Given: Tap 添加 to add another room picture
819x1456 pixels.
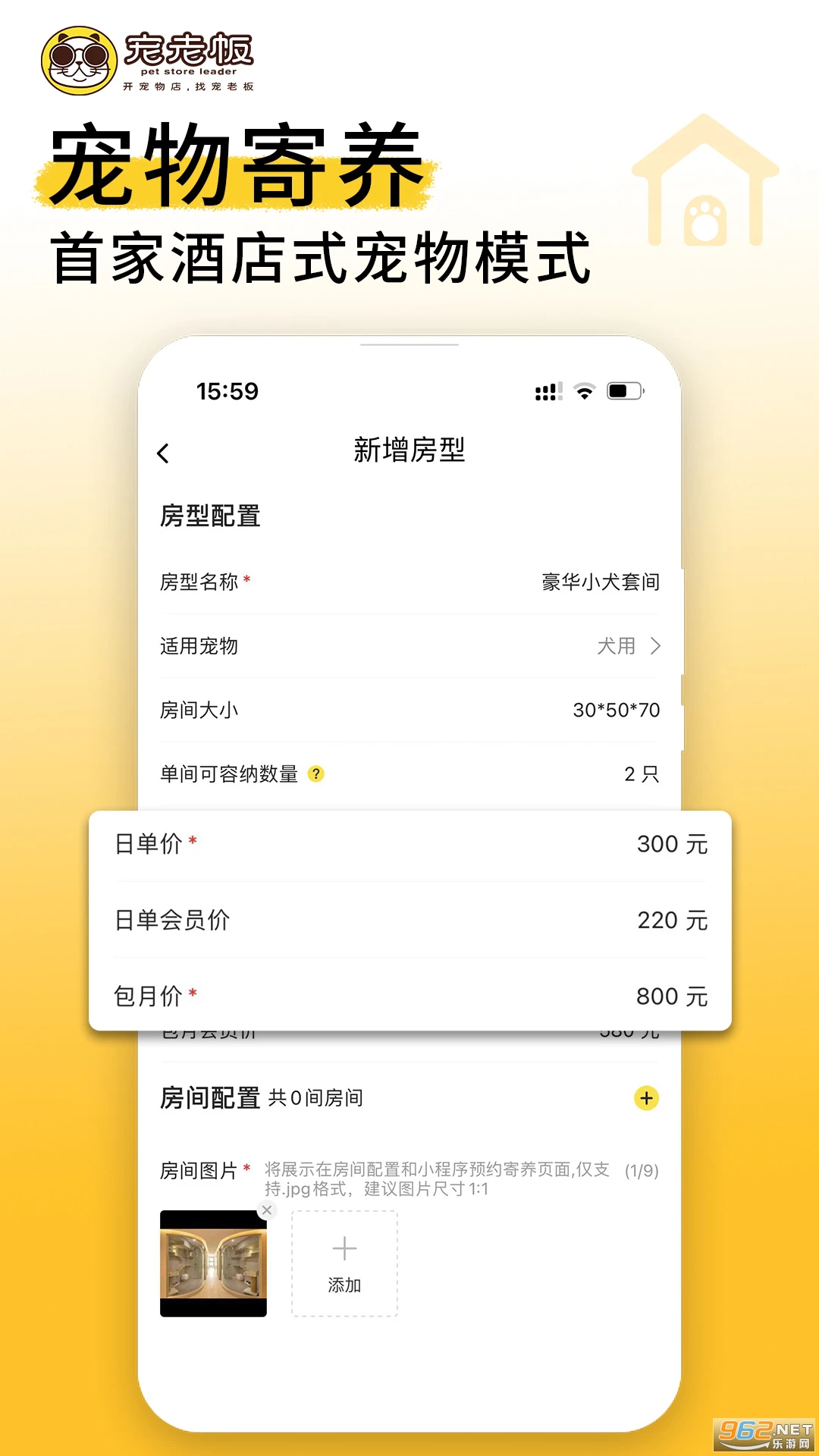Looking at the screenshot, I should (x=346, y=1285).
